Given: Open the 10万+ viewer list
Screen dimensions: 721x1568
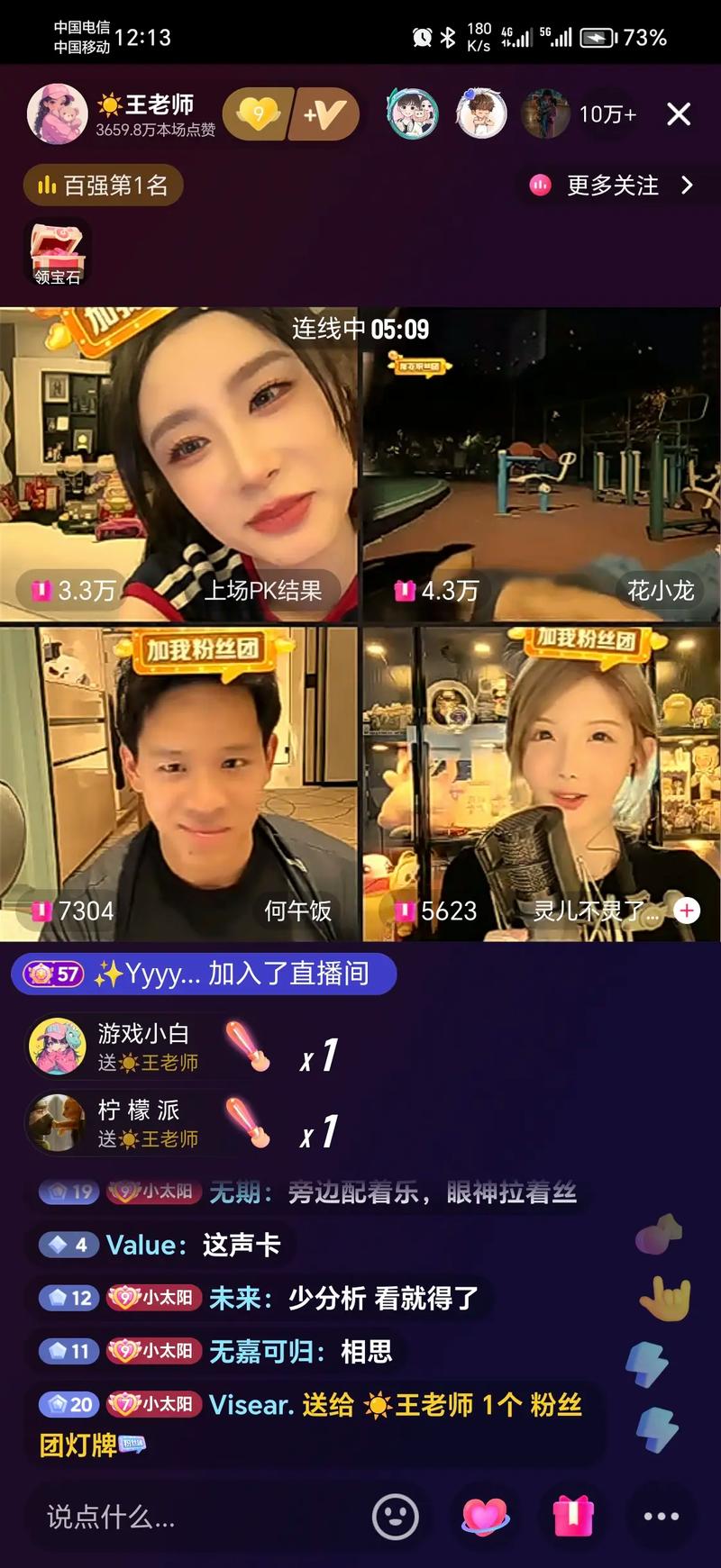Looking at the screenshot, I should 607,115.
